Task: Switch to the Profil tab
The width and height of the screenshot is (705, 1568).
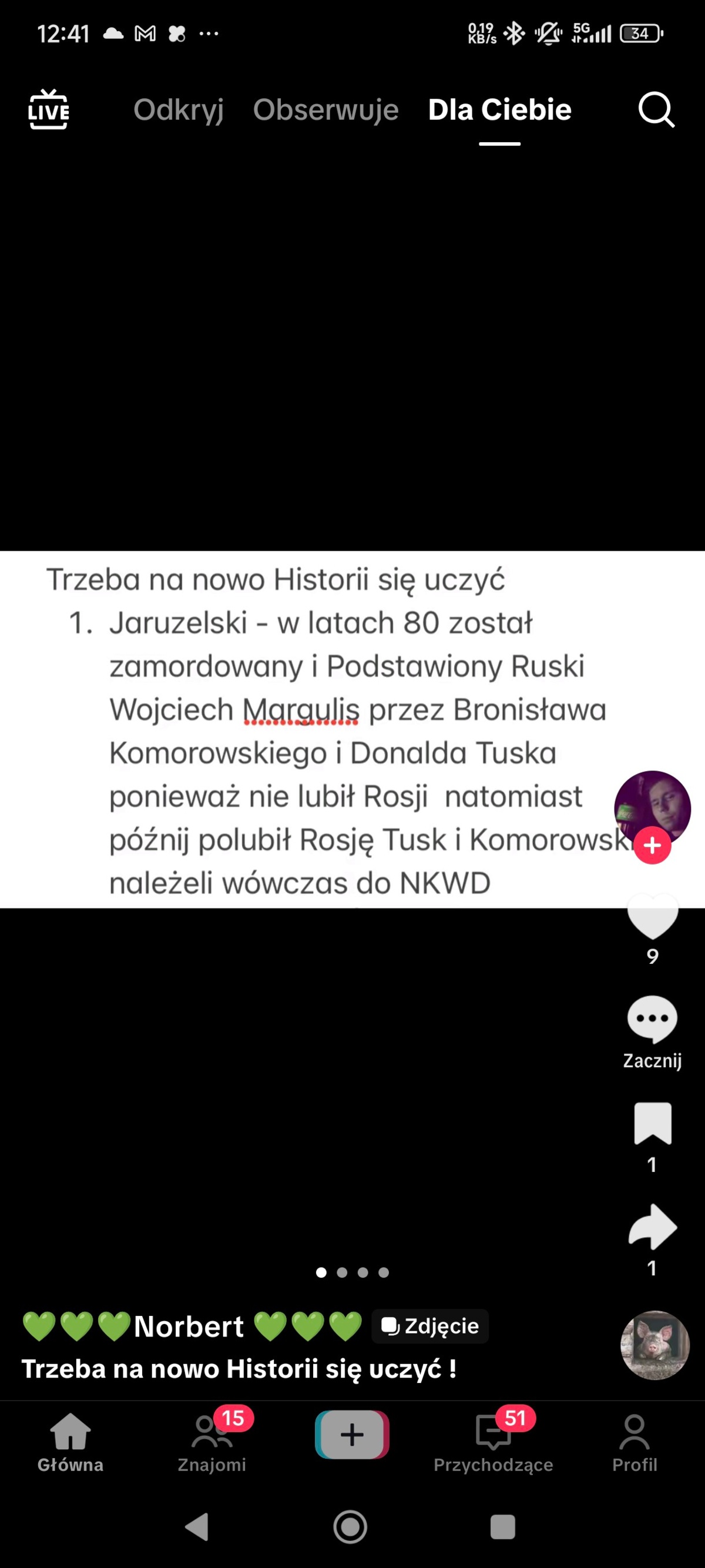Action: 634,1443
